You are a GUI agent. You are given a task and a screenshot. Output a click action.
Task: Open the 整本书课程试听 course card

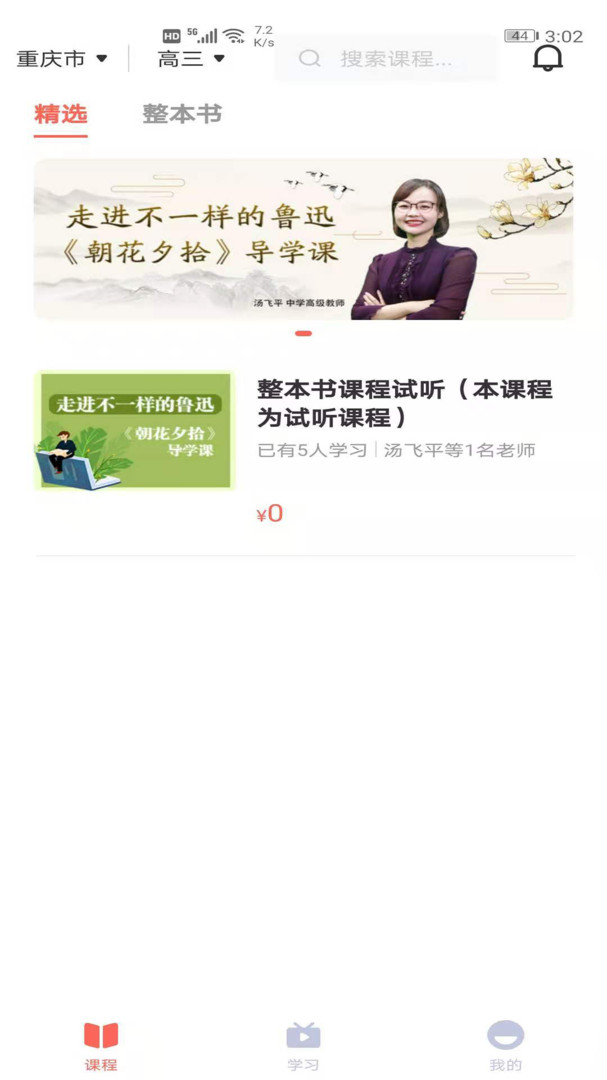tap(304, 450)
